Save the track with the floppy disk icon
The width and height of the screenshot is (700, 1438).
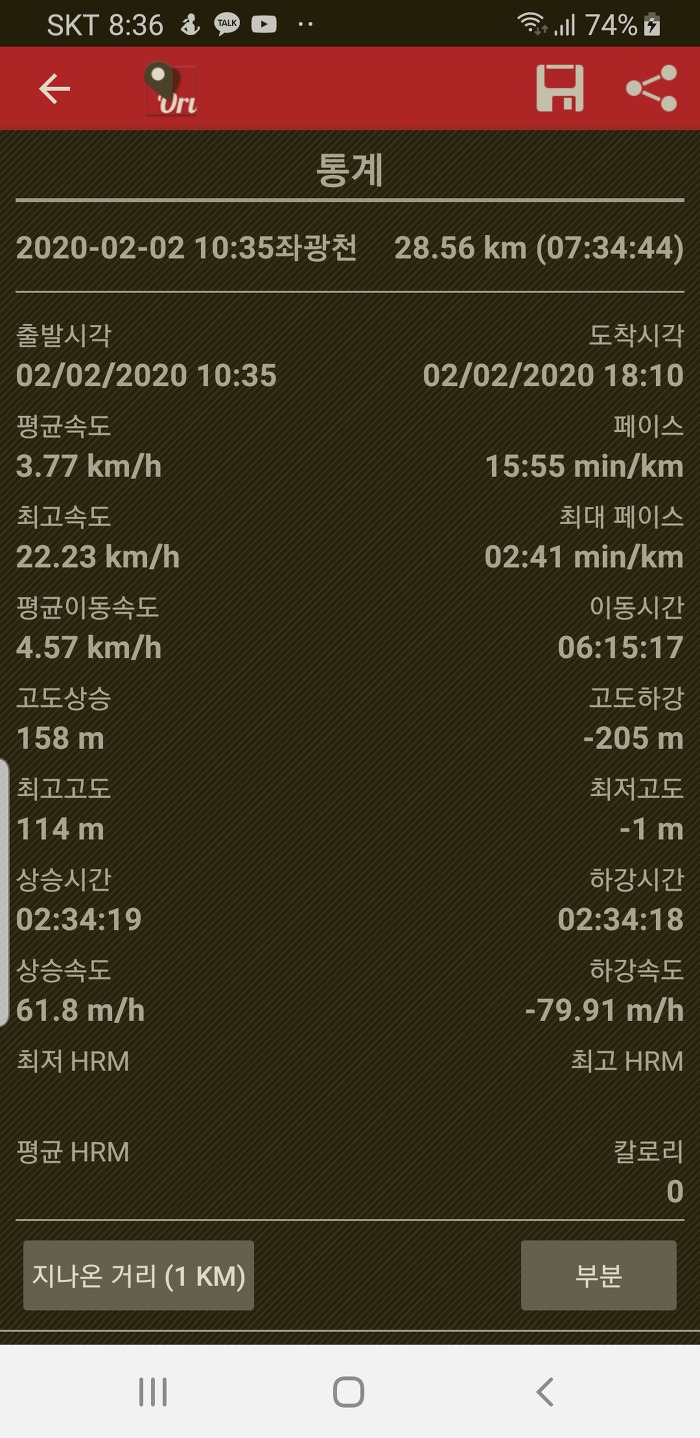[x=560, y=89]
